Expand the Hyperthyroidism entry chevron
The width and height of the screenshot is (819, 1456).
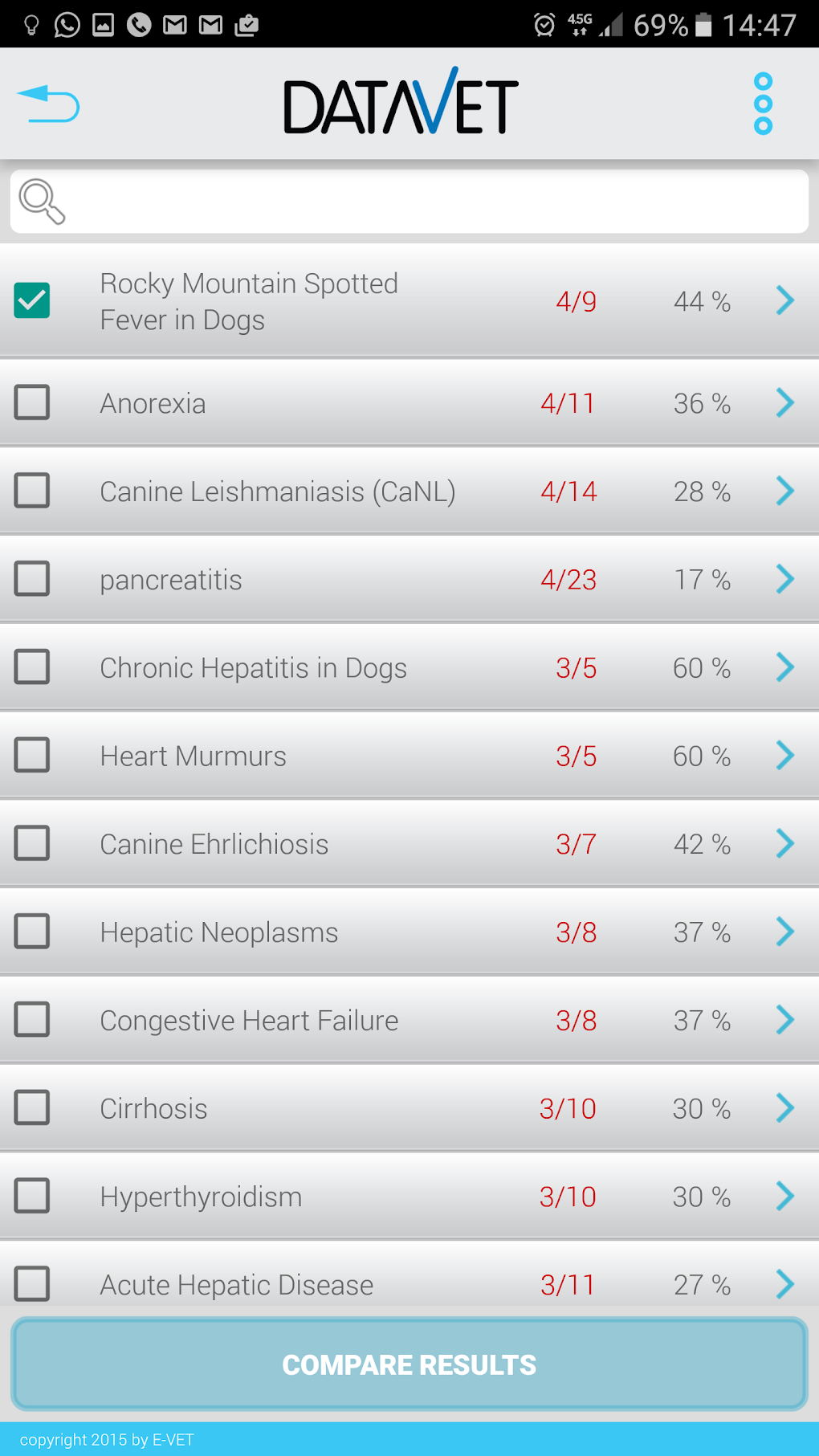(x=784, y=1197)
